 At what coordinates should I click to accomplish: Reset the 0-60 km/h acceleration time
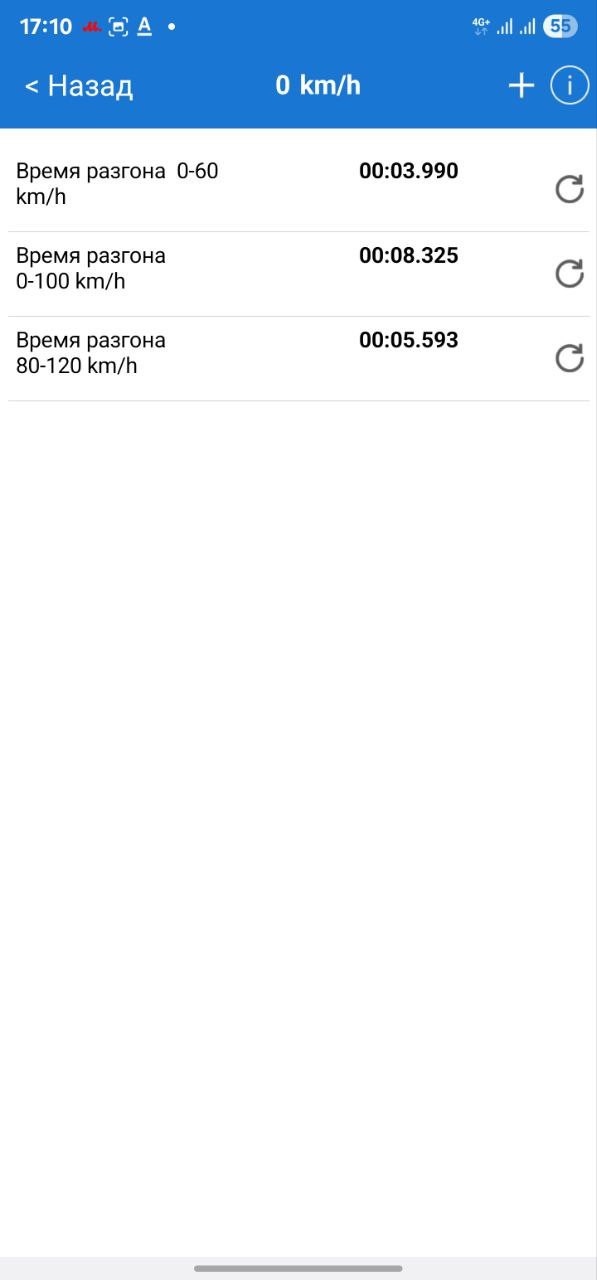pos(570,188)
